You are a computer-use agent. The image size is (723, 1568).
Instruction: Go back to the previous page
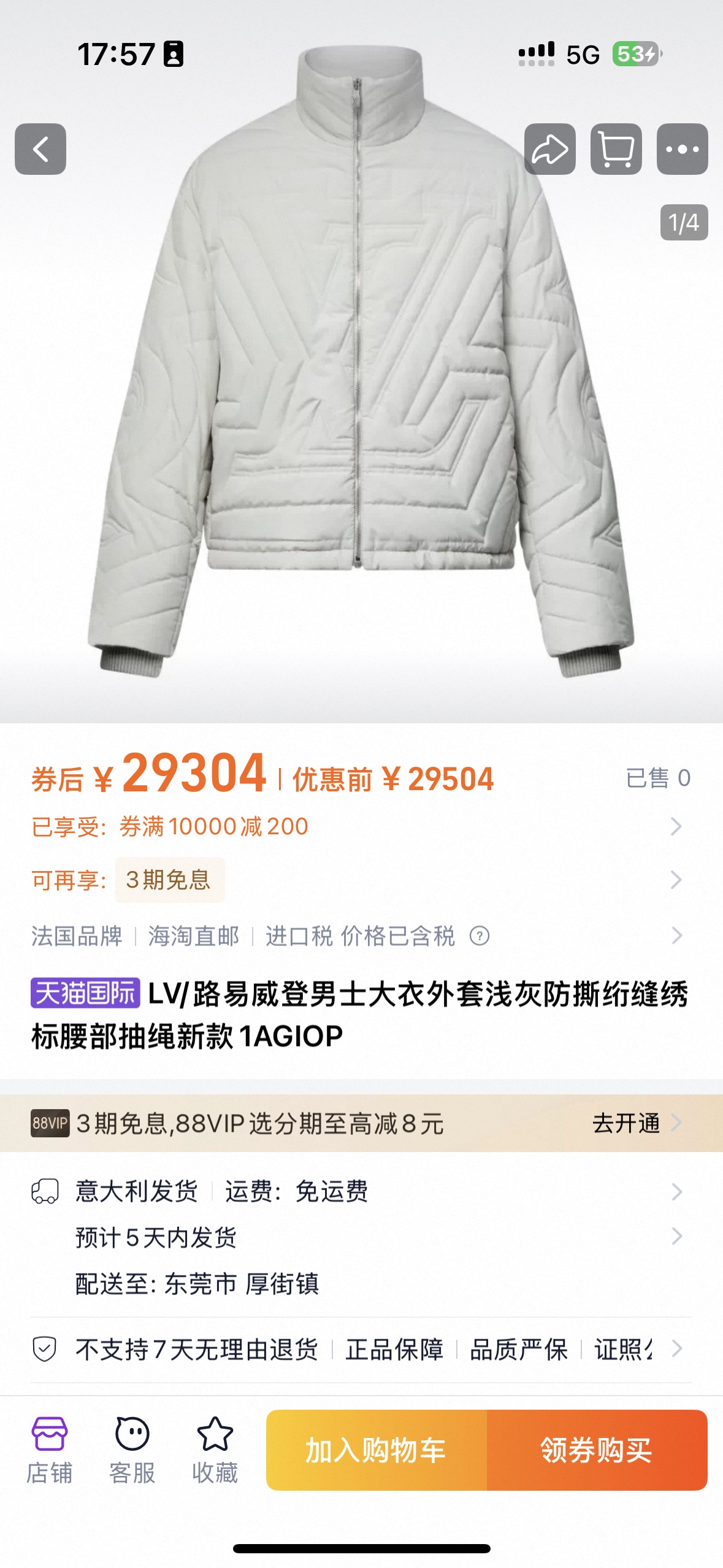click(x=40, y=149)
